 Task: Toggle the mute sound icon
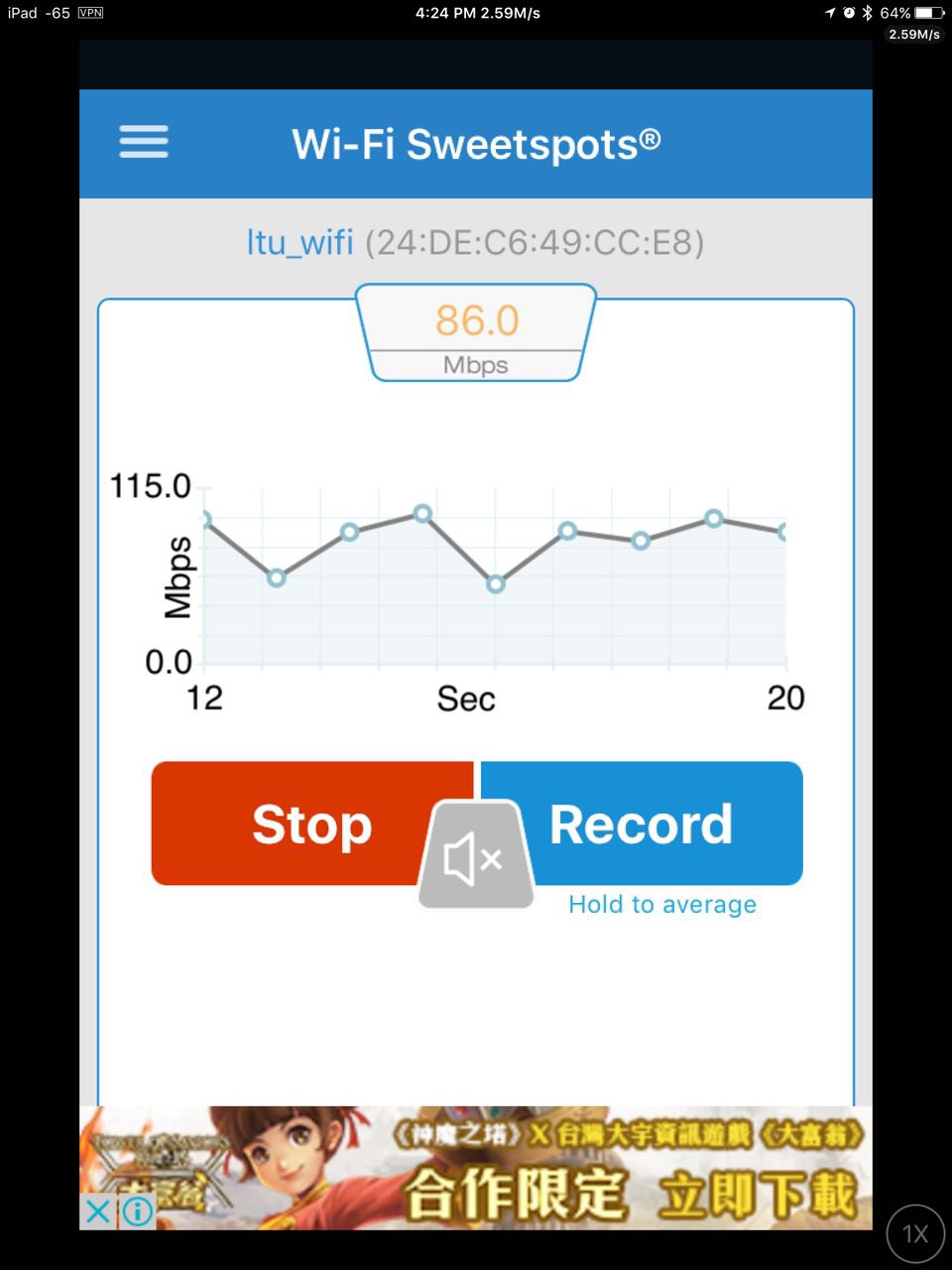pos(475,857)
